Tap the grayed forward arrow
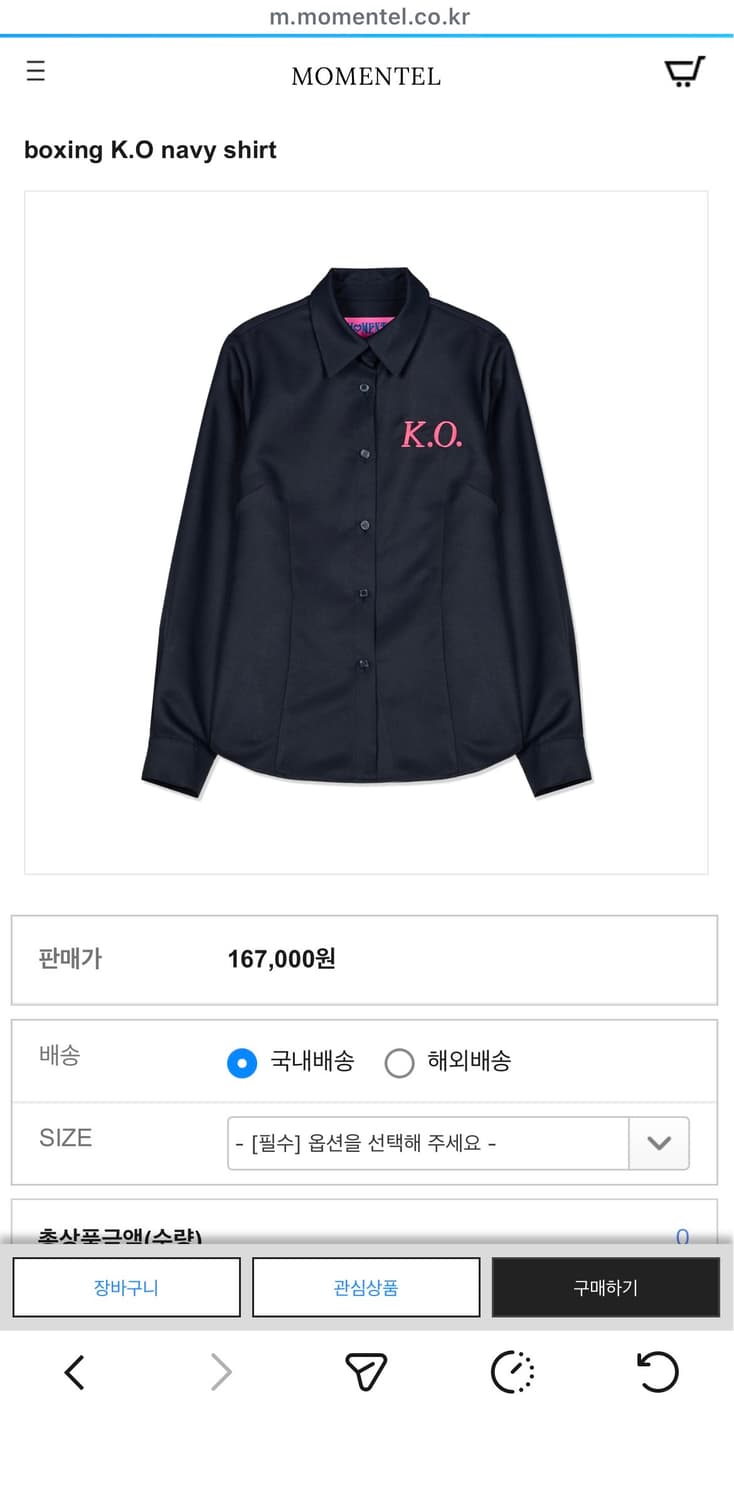Image resolution: width=734 pixels, height=1500 pixels. (x=220, y=1372)
